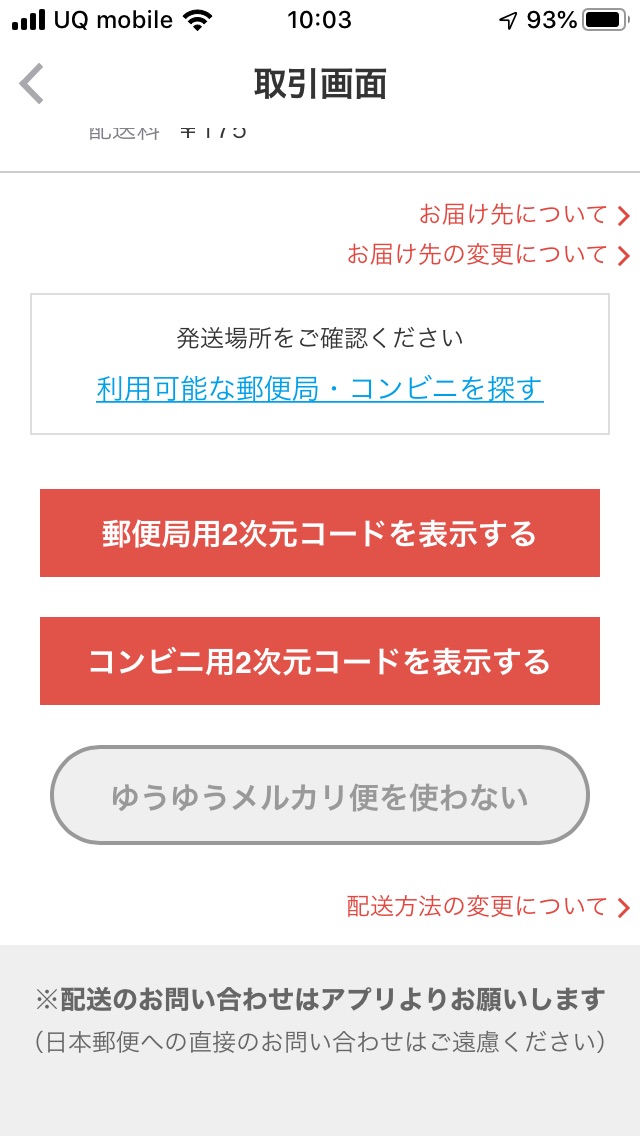This screenshot has width=640, height=1136.
Task: Open the お届け先の変更について link
Action: click(488, 254)
